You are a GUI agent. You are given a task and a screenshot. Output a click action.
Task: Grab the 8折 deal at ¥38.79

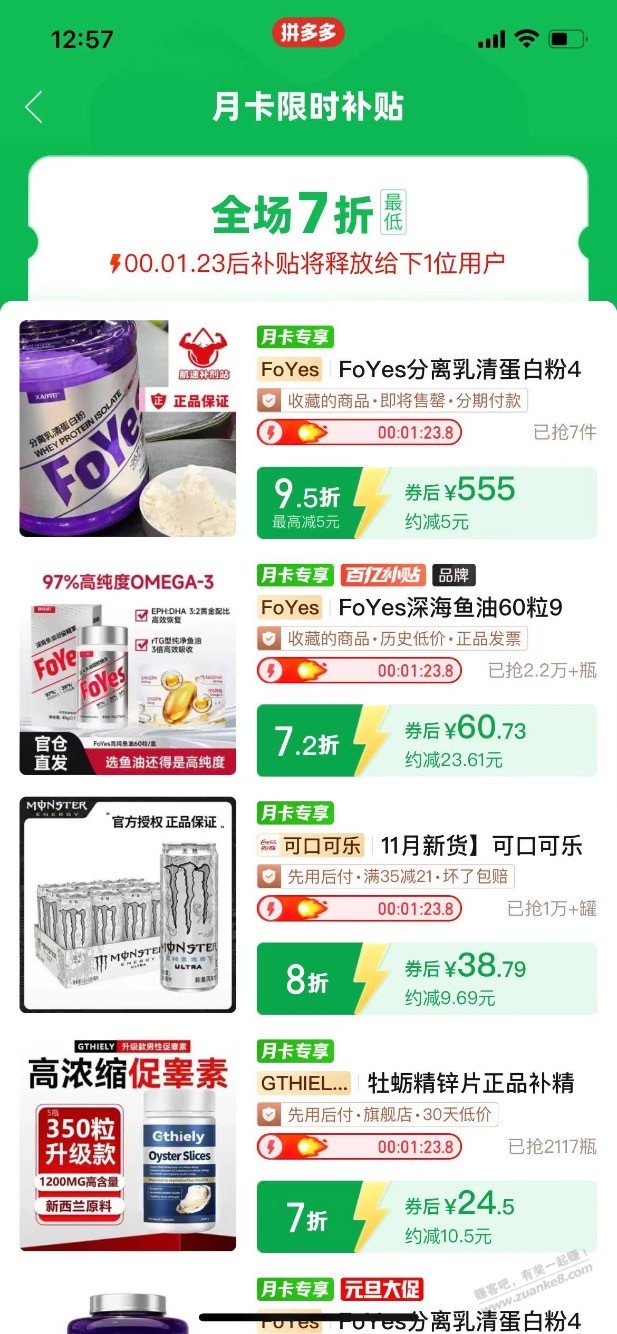click(426, 979)
